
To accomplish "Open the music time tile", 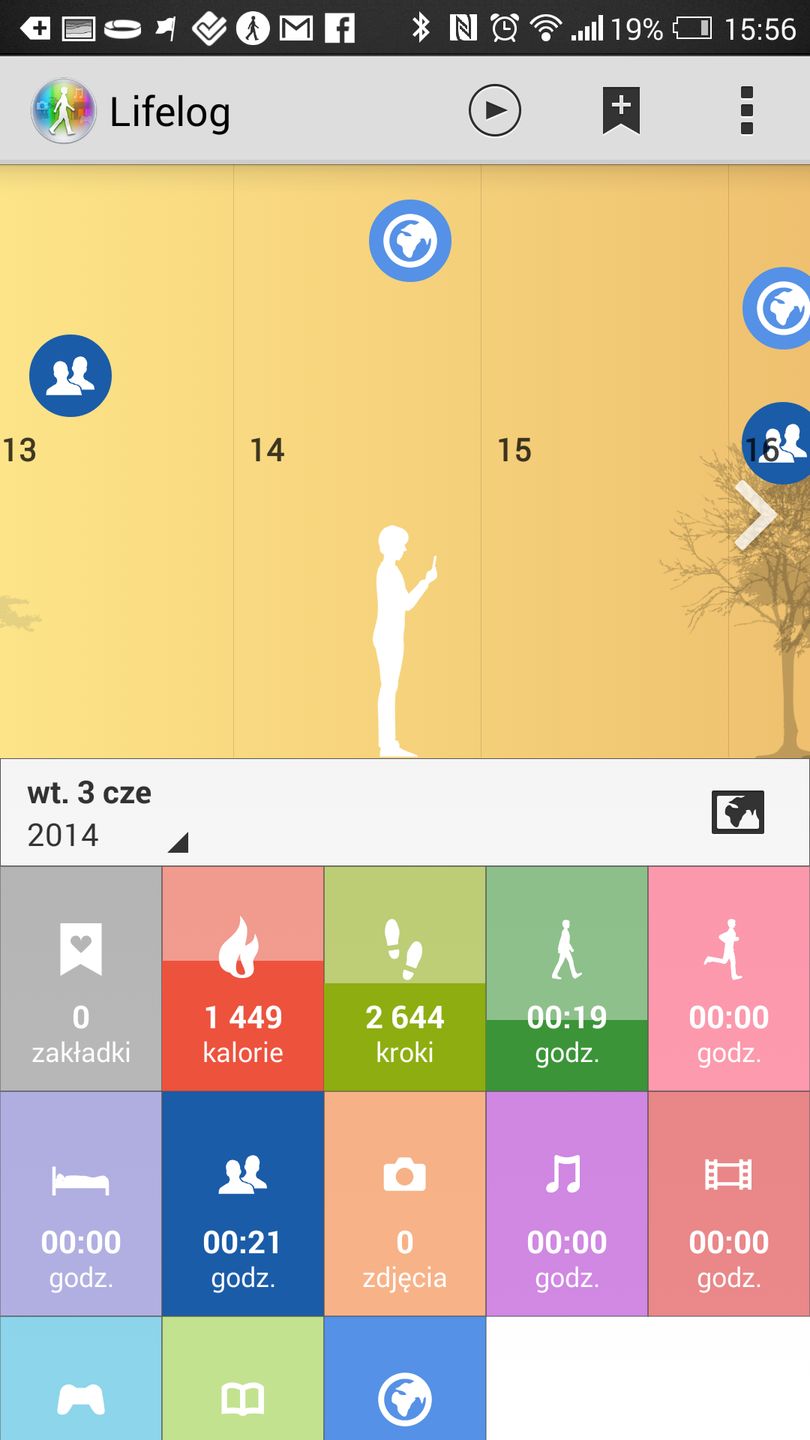I will (567, 1203).
